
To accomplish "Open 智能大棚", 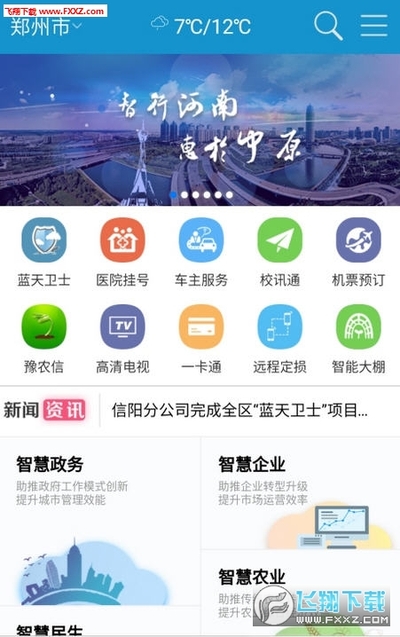I will [x=358, y=339].
